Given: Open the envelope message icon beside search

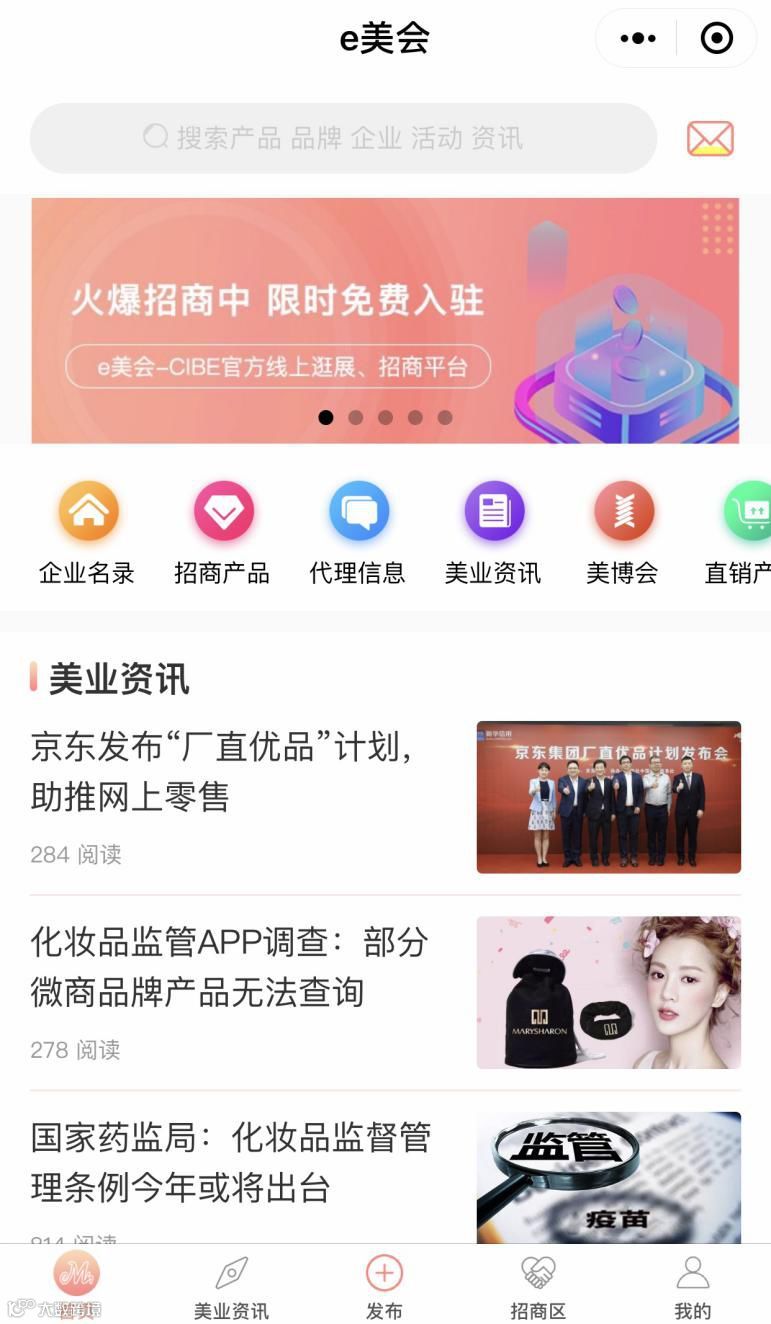Looking at the screenshot, I should pyautogui.click(x=708, y=138).
